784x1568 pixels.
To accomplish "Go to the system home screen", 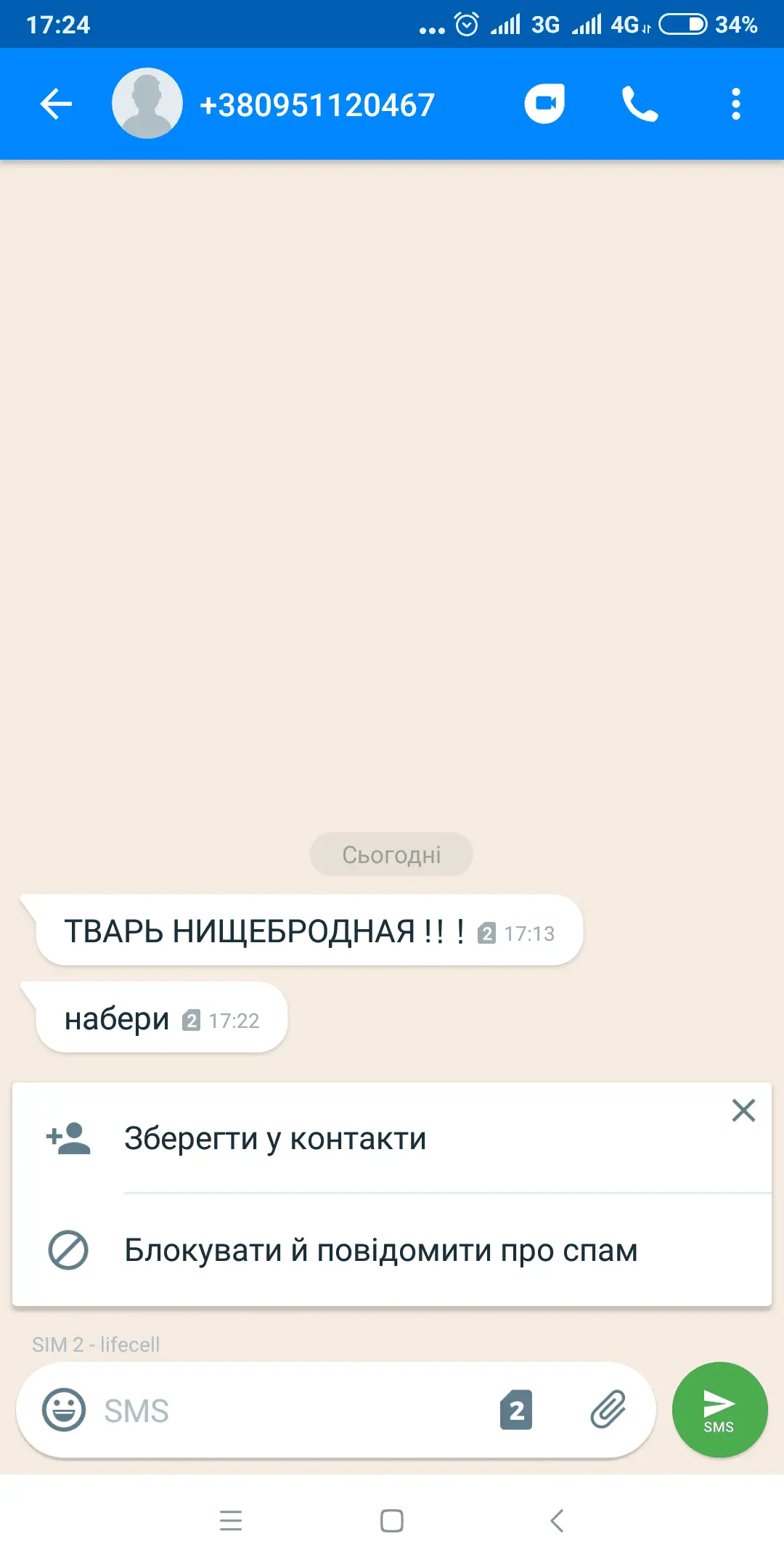I will click(392, 1520).
